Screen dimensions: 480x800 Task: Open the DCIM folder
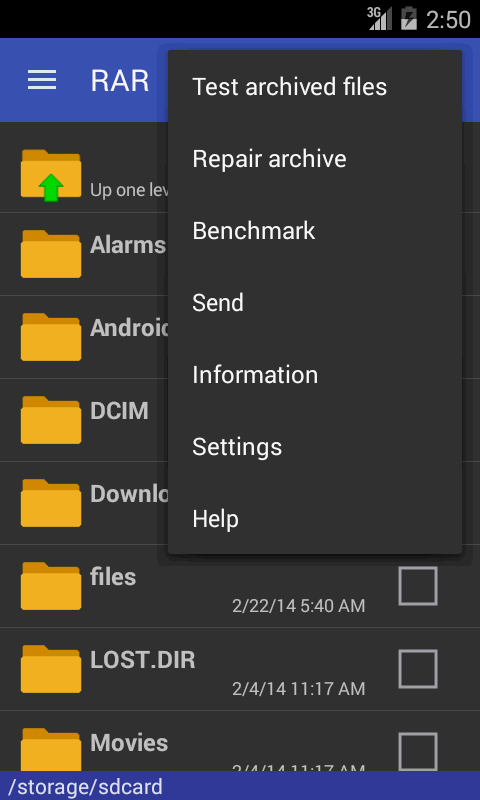pos(84,420)
